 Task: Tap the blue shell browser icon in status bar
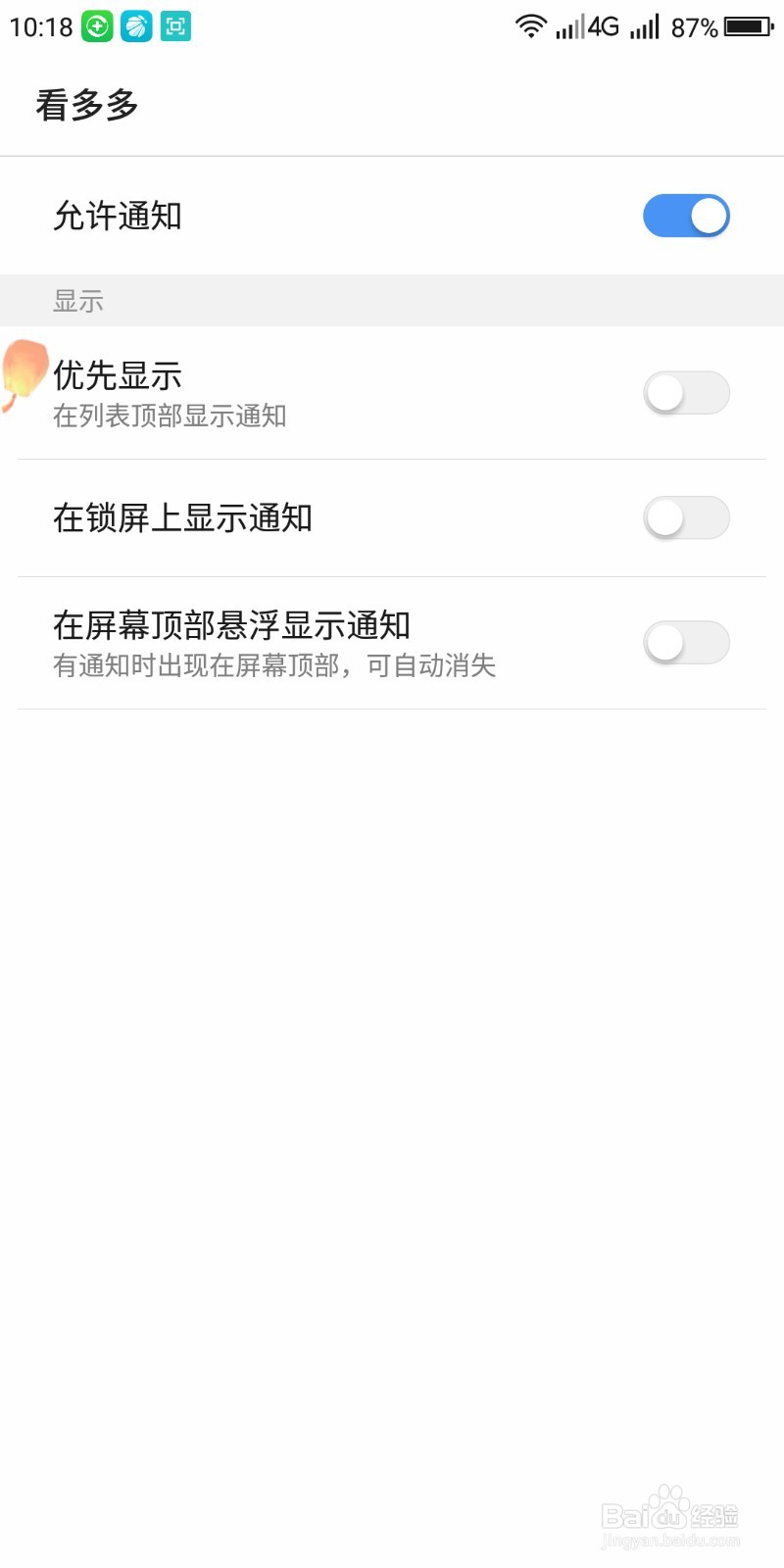coord(137,26)
